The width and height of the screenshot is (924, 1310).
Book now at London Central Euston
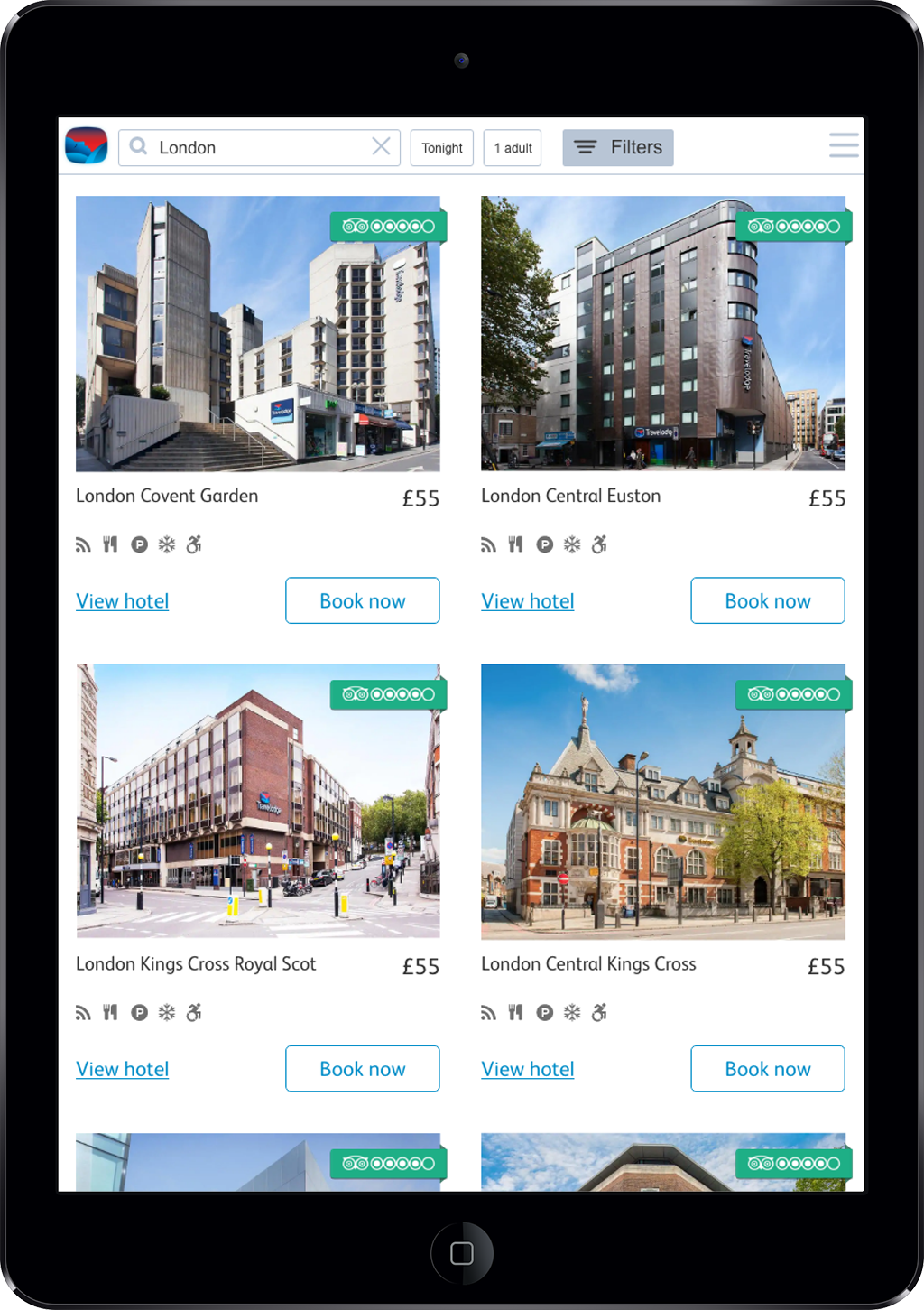pos(767,601)
